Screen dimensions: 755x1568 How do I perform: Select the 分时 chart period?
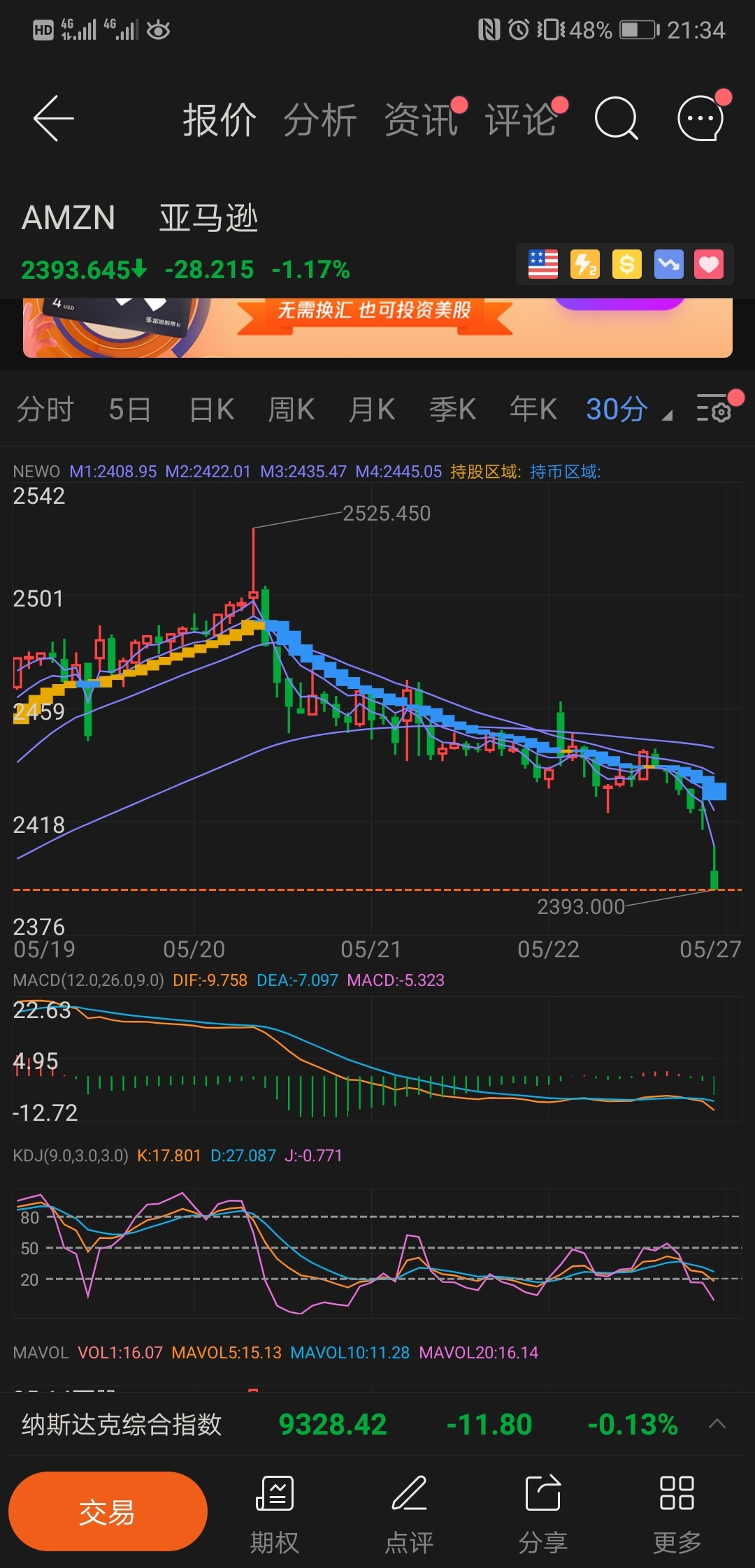(45, 409)
